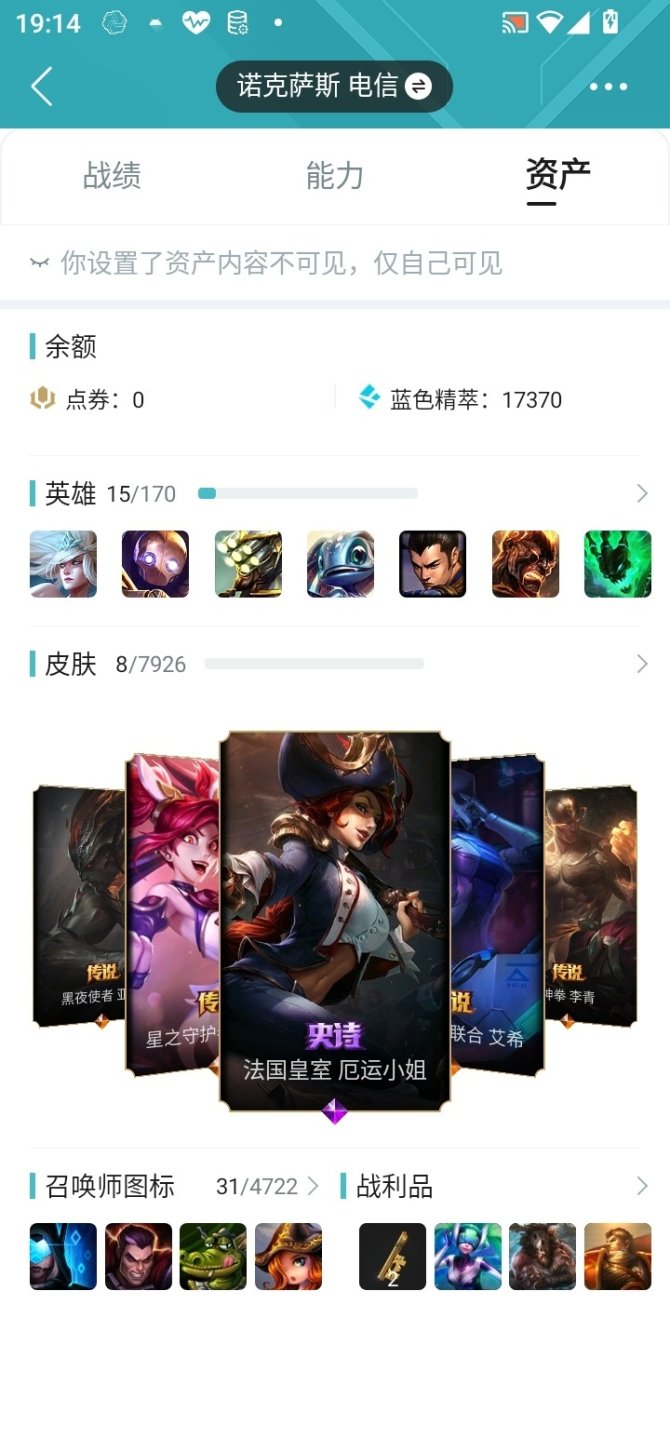Go back using the top-left arrow
The image size is (670, 1439).
click(x=41, y=87)
